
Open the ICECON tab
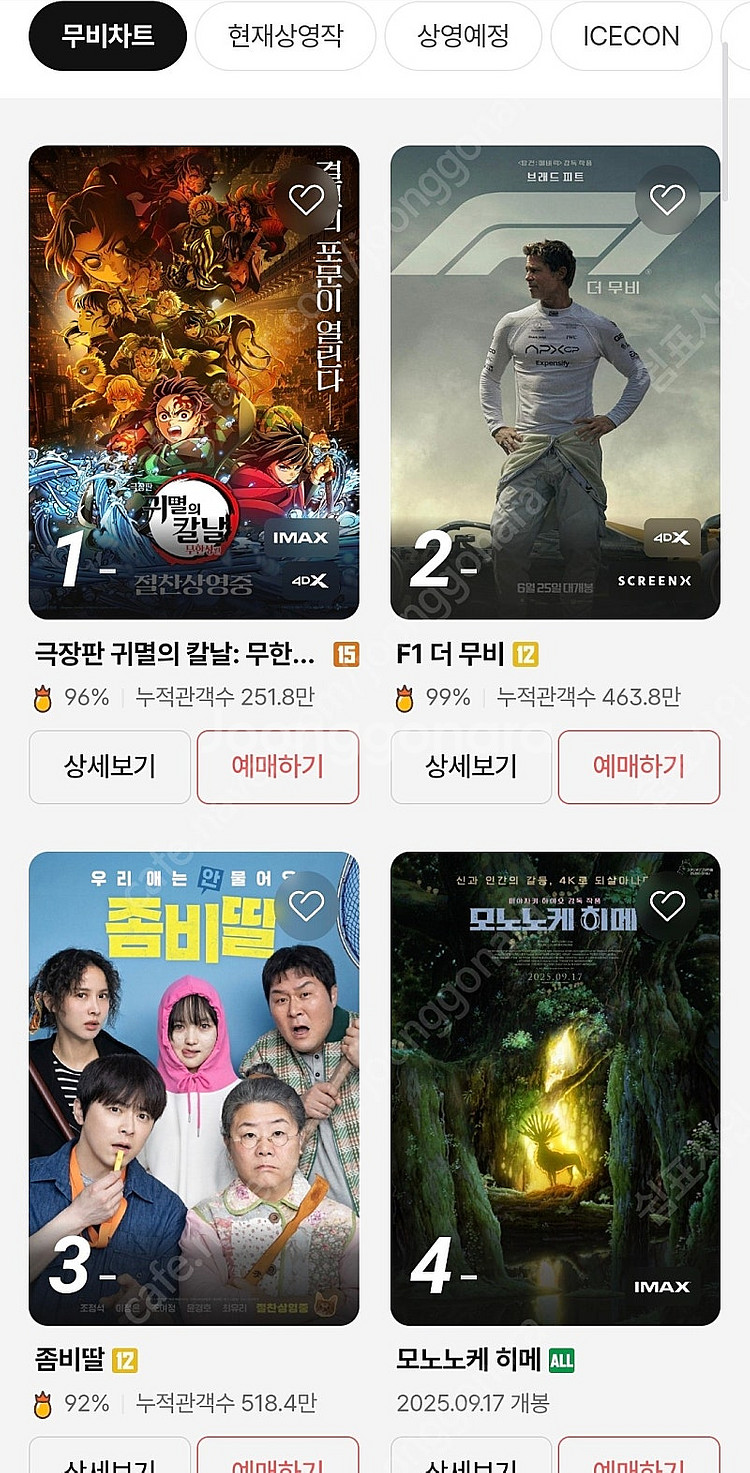630,35
